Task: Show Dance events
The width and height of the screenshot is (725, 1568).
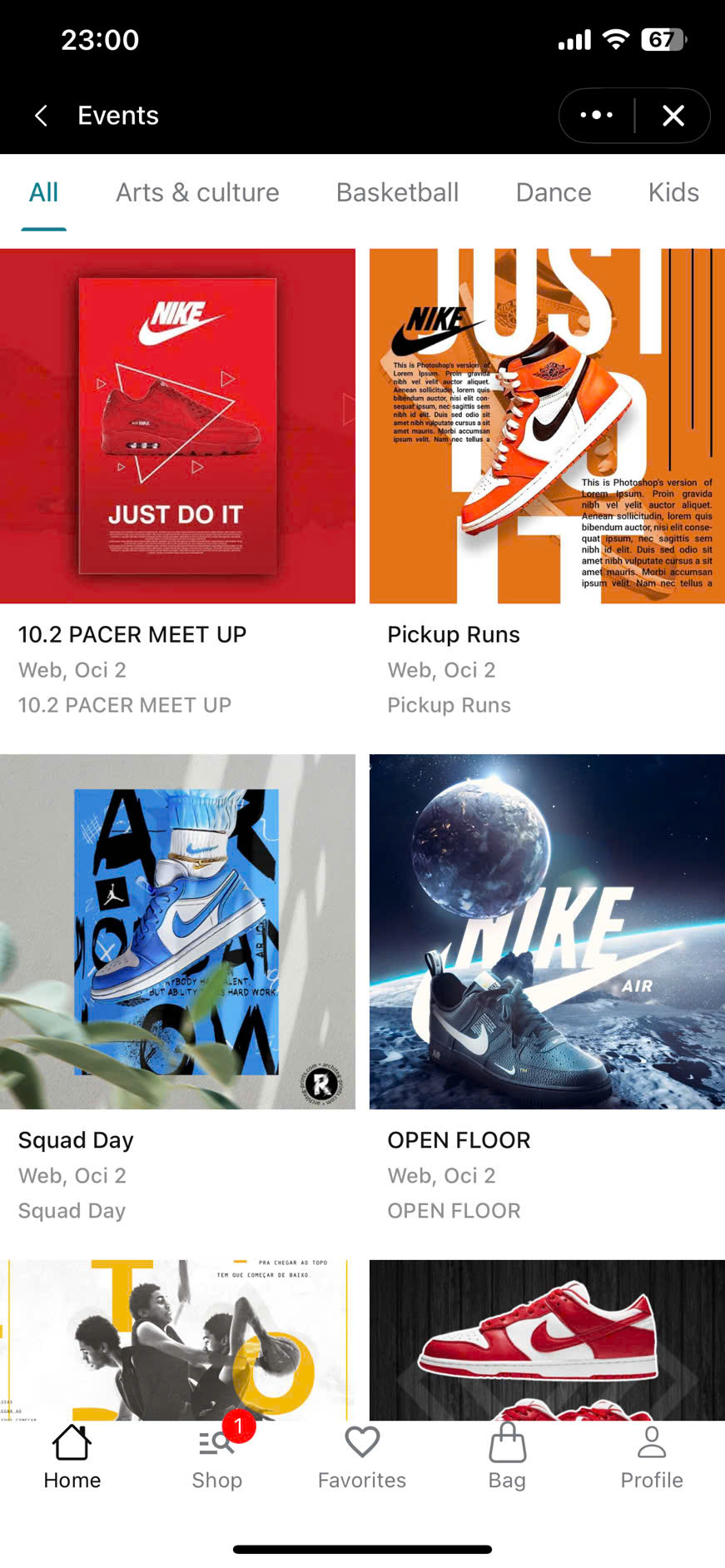Action: point(554,193)
